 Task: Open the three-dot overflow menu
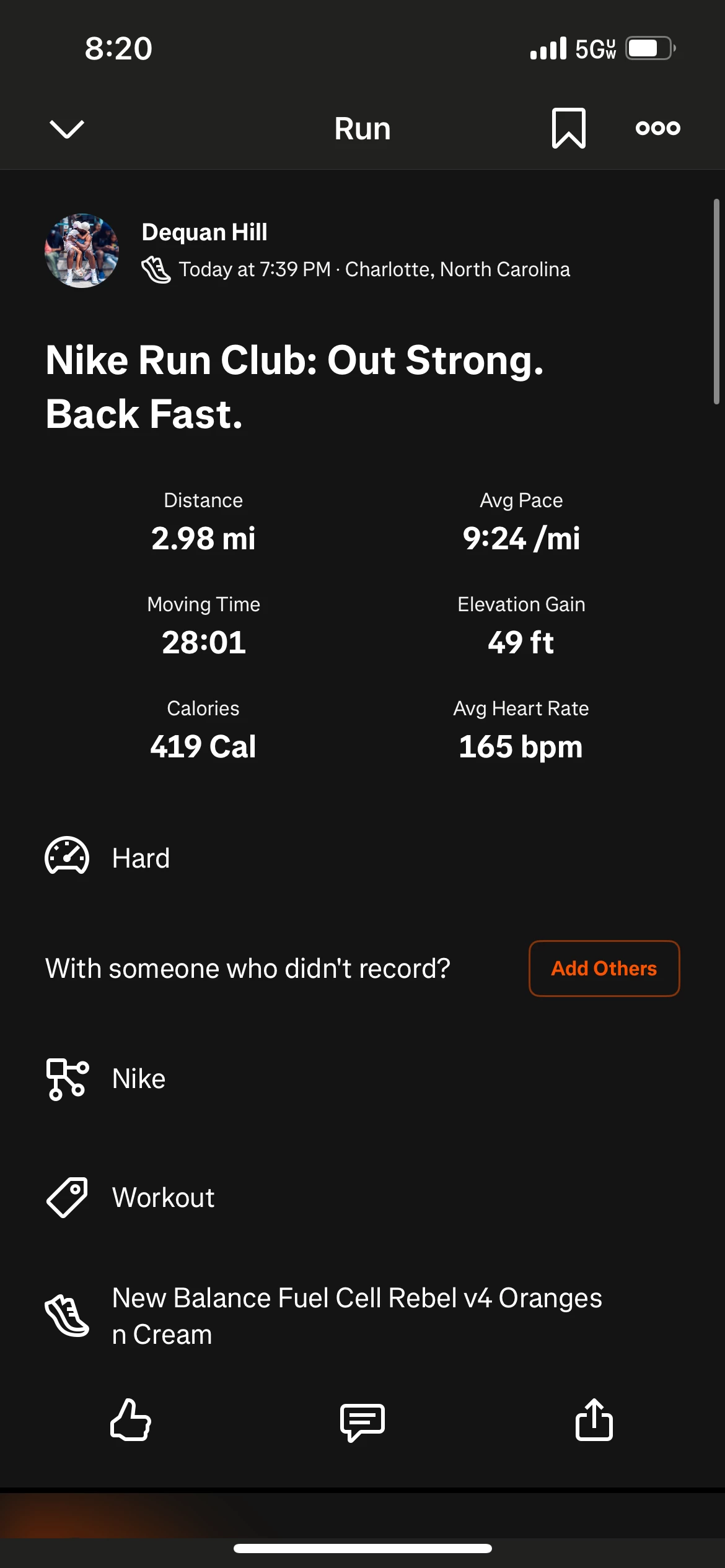[x=657, y=128]
